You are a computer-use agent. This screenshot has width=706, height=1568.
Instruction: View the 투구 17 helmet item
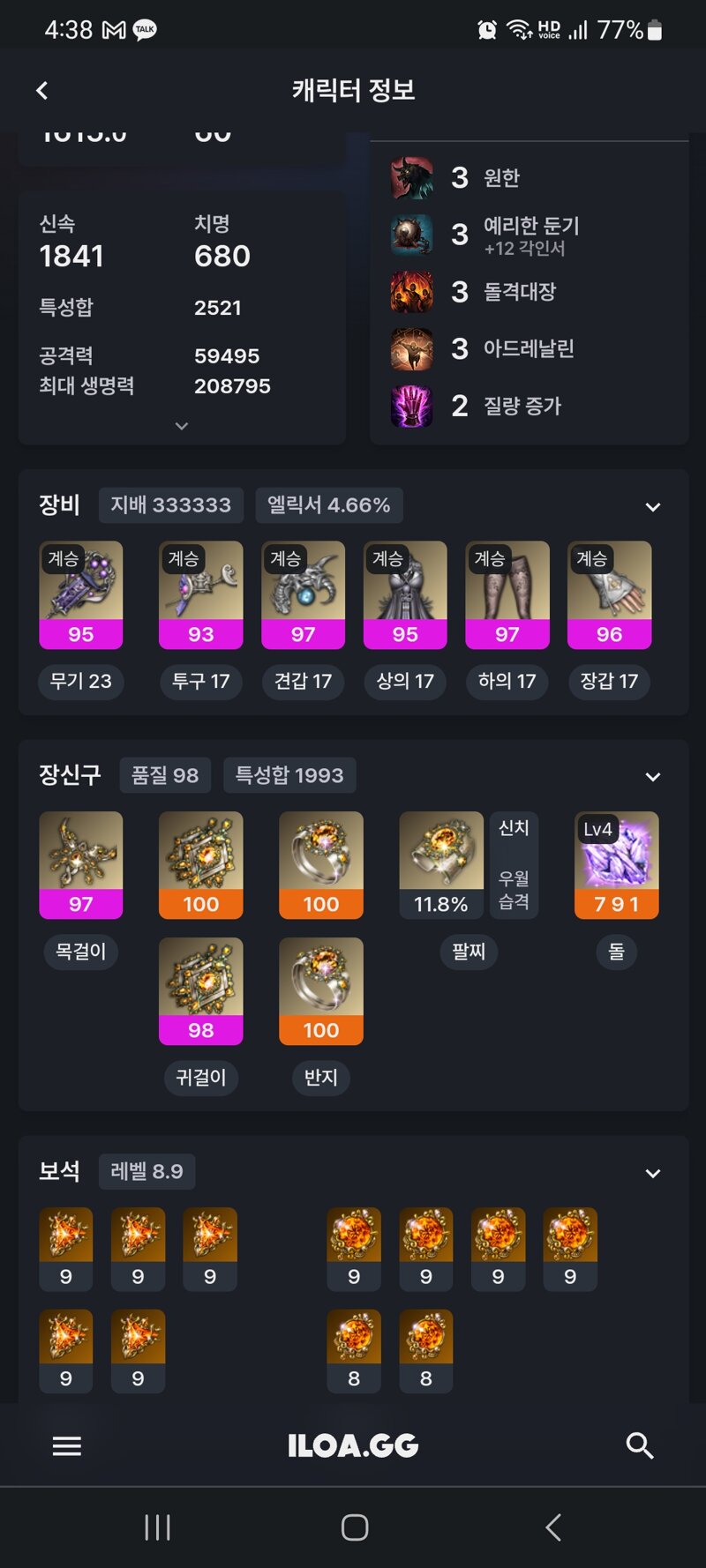[x=200, y=595]
